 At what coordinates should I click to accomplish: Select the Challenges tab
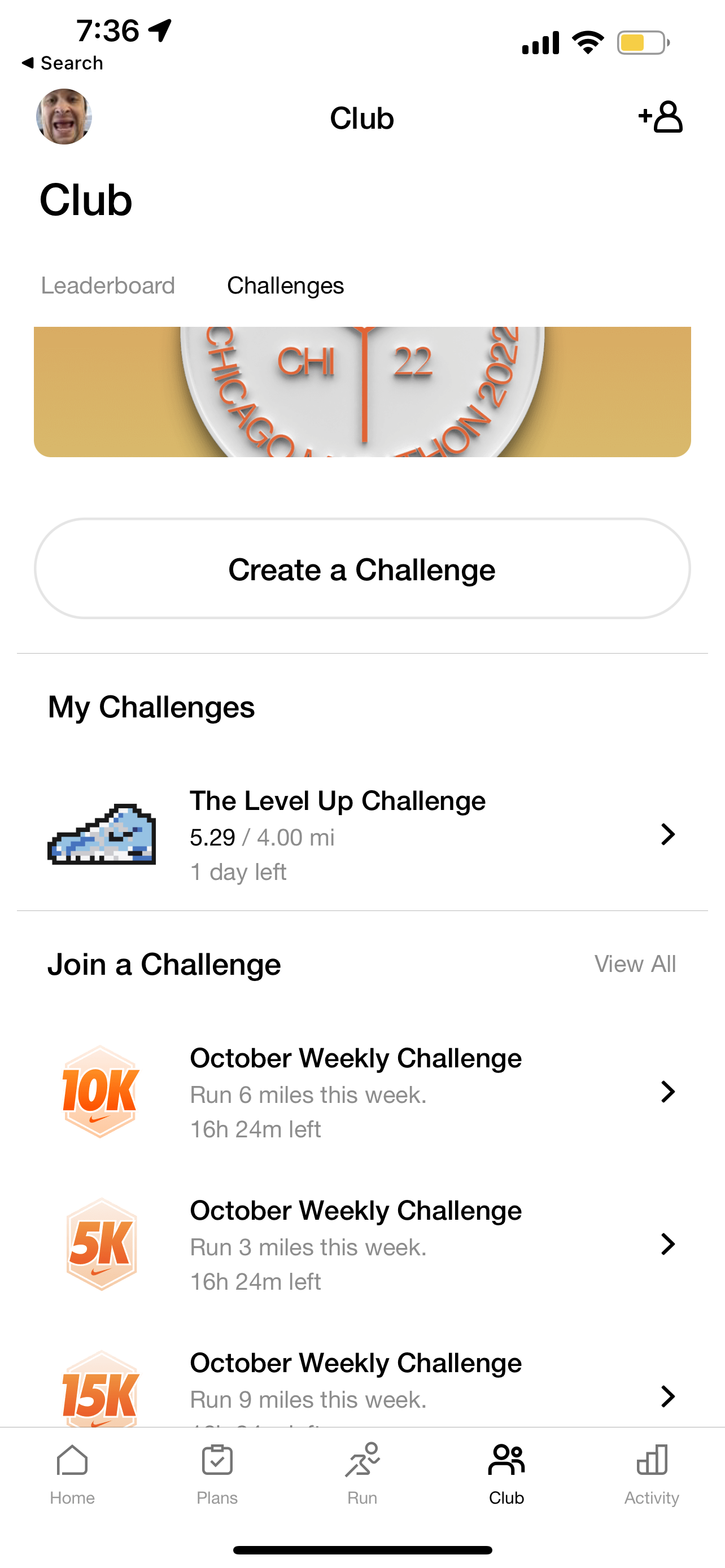[286, 286]
